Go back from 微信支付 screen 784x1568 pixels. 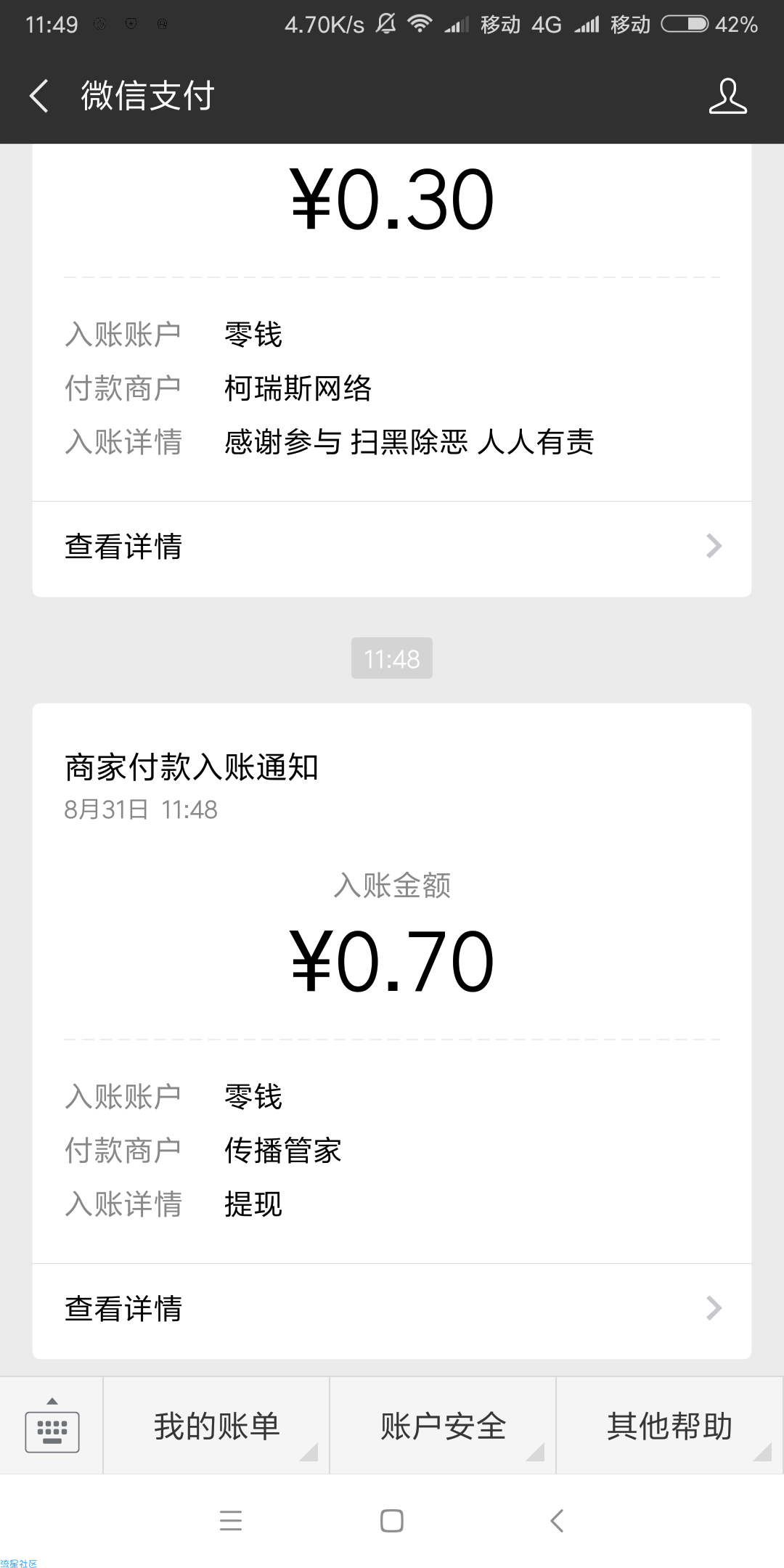point(39,96)
